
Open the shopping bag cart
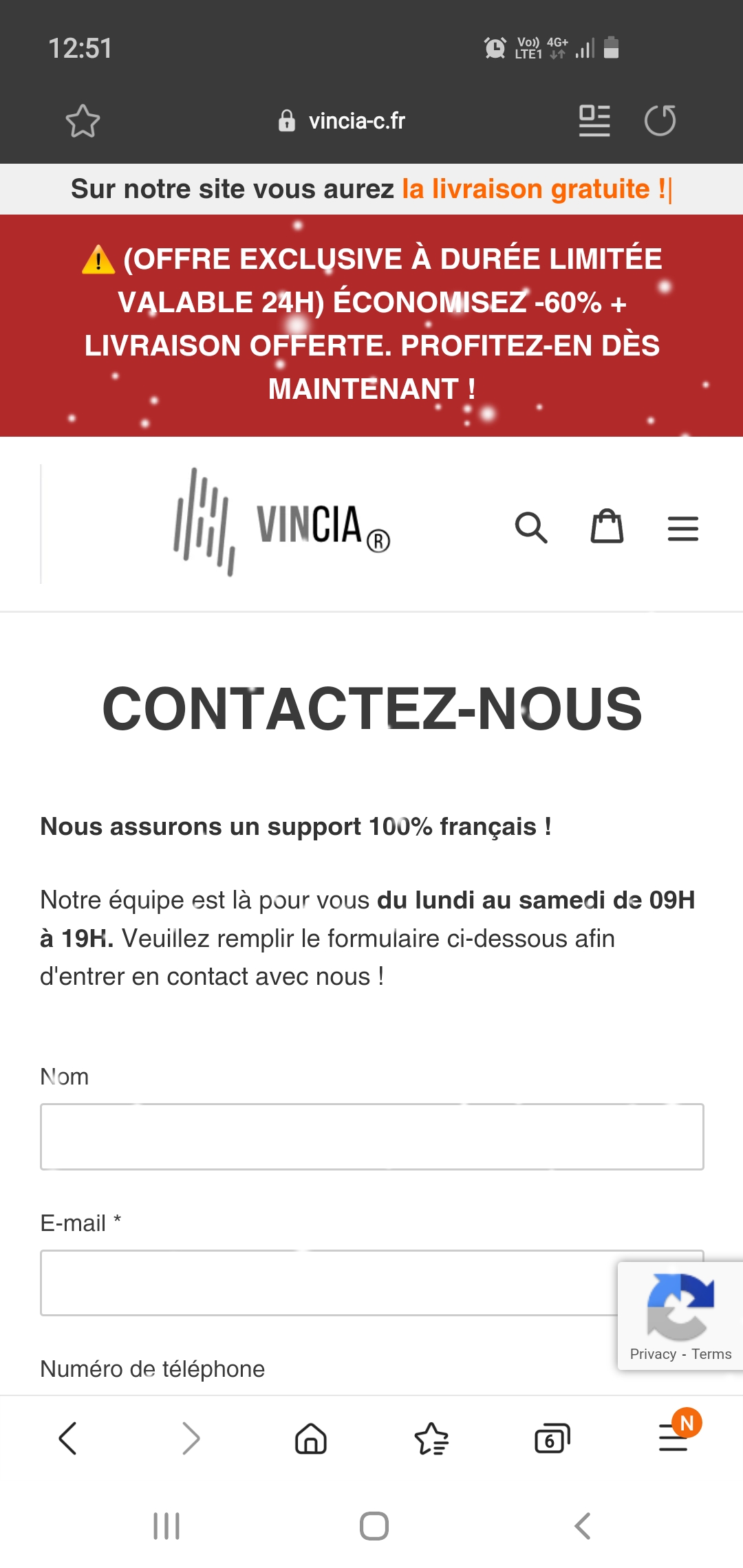607,527
